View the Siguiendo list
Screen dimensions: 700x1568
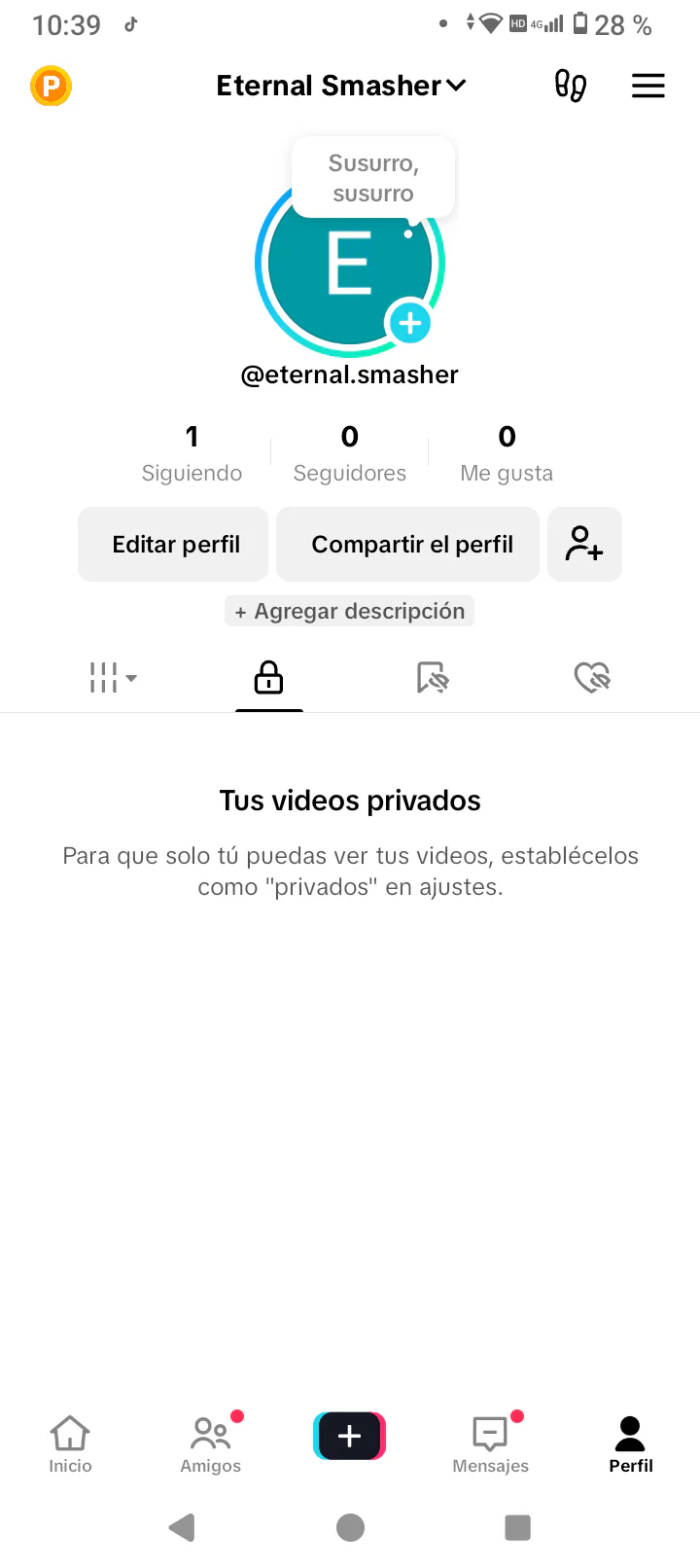(192, 453)
